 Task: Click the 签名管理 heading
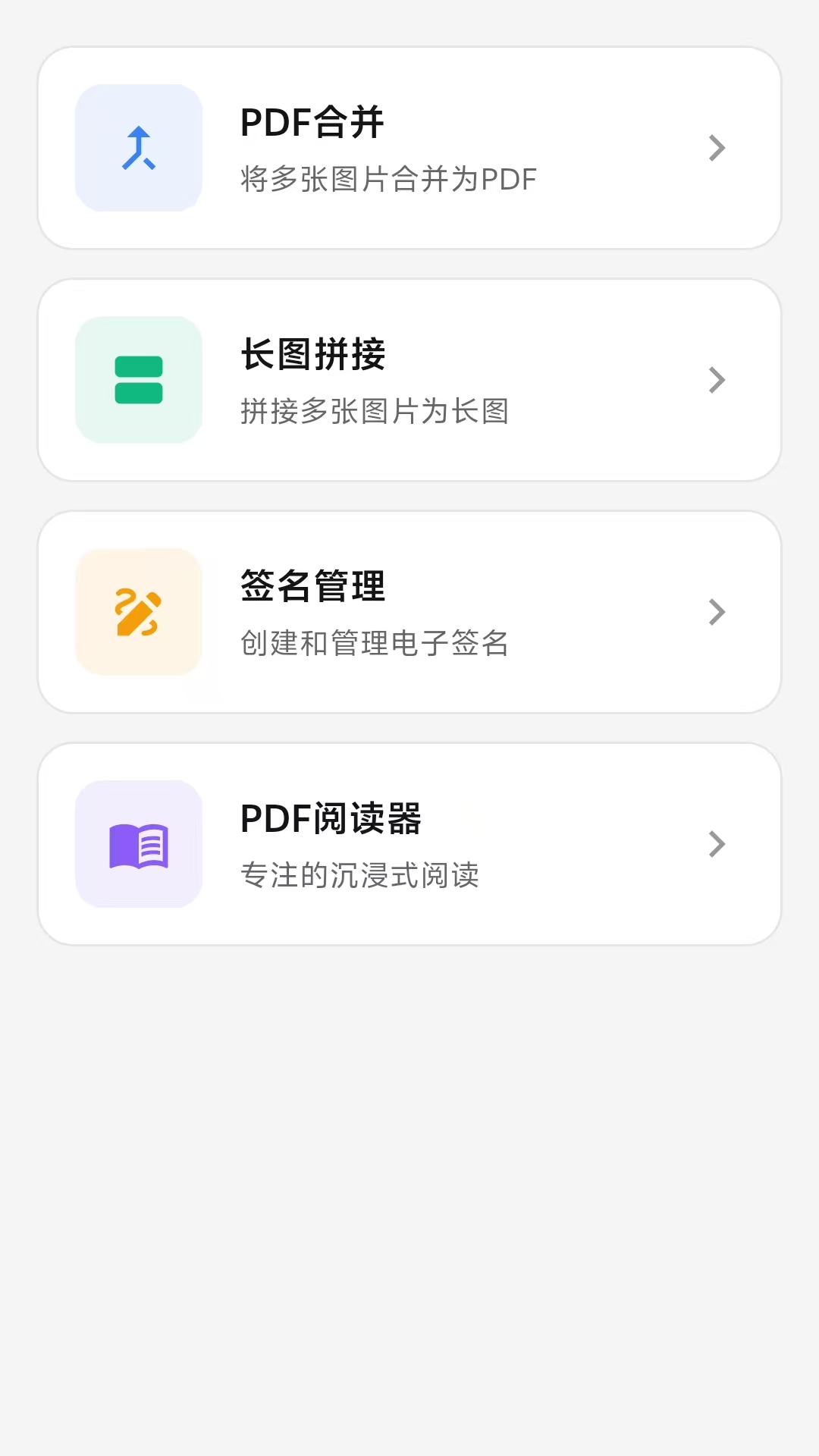pos(312,587)
